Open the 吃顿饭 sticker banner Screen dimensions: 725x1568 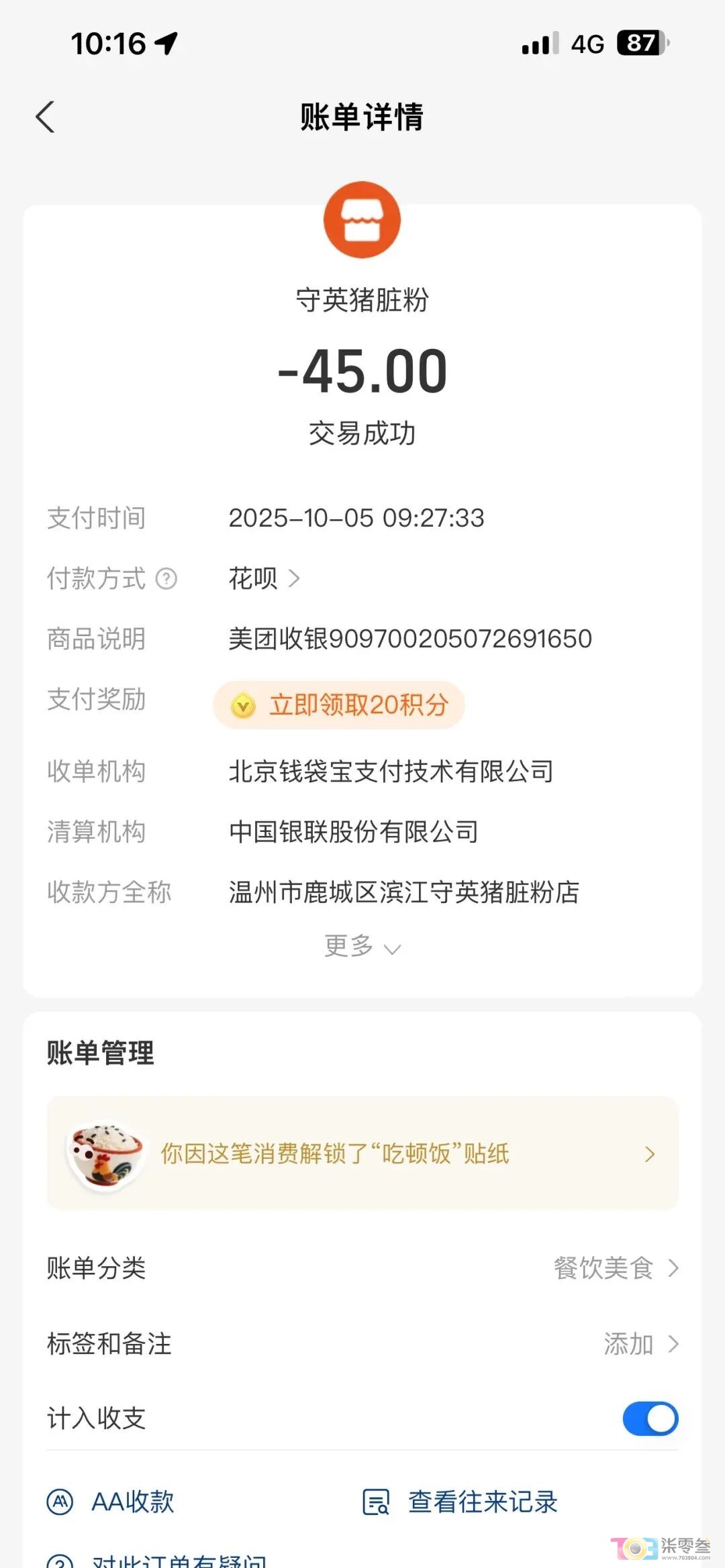[x=362, y=1153]
